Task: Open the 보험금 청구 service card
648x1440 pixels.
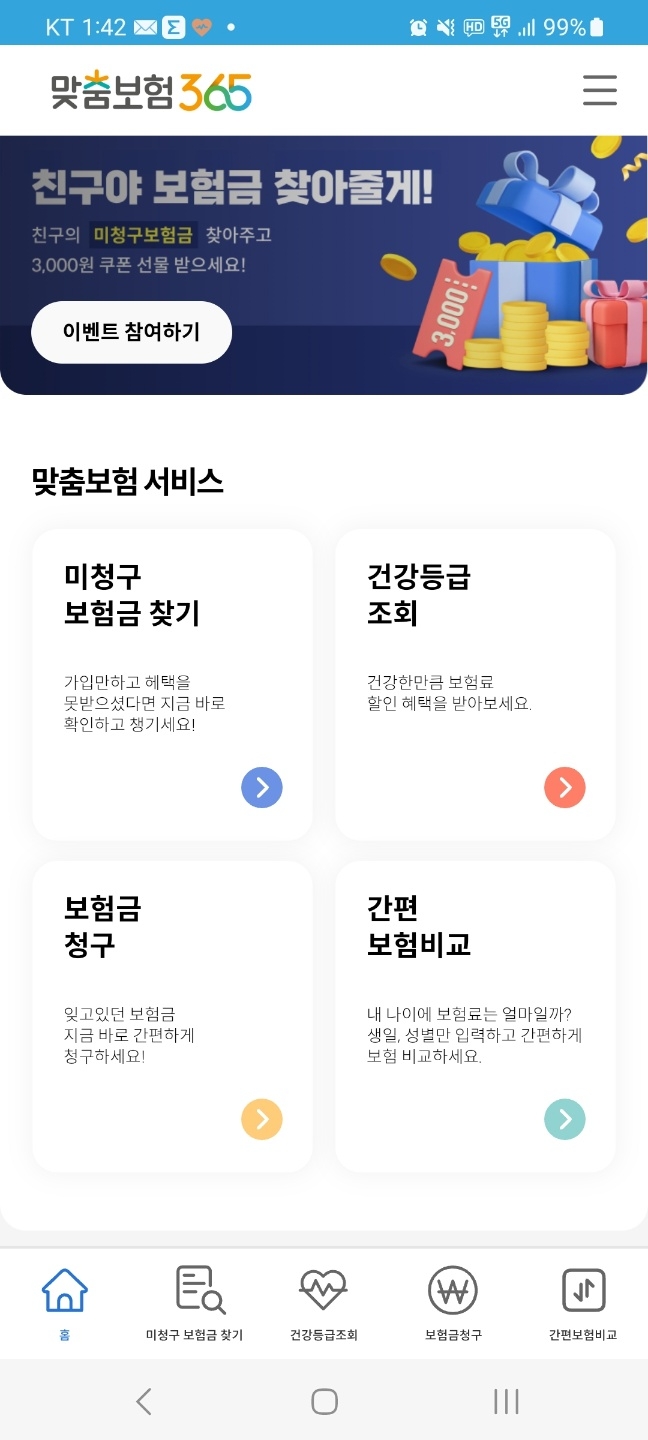Action: pos(172,1016)
